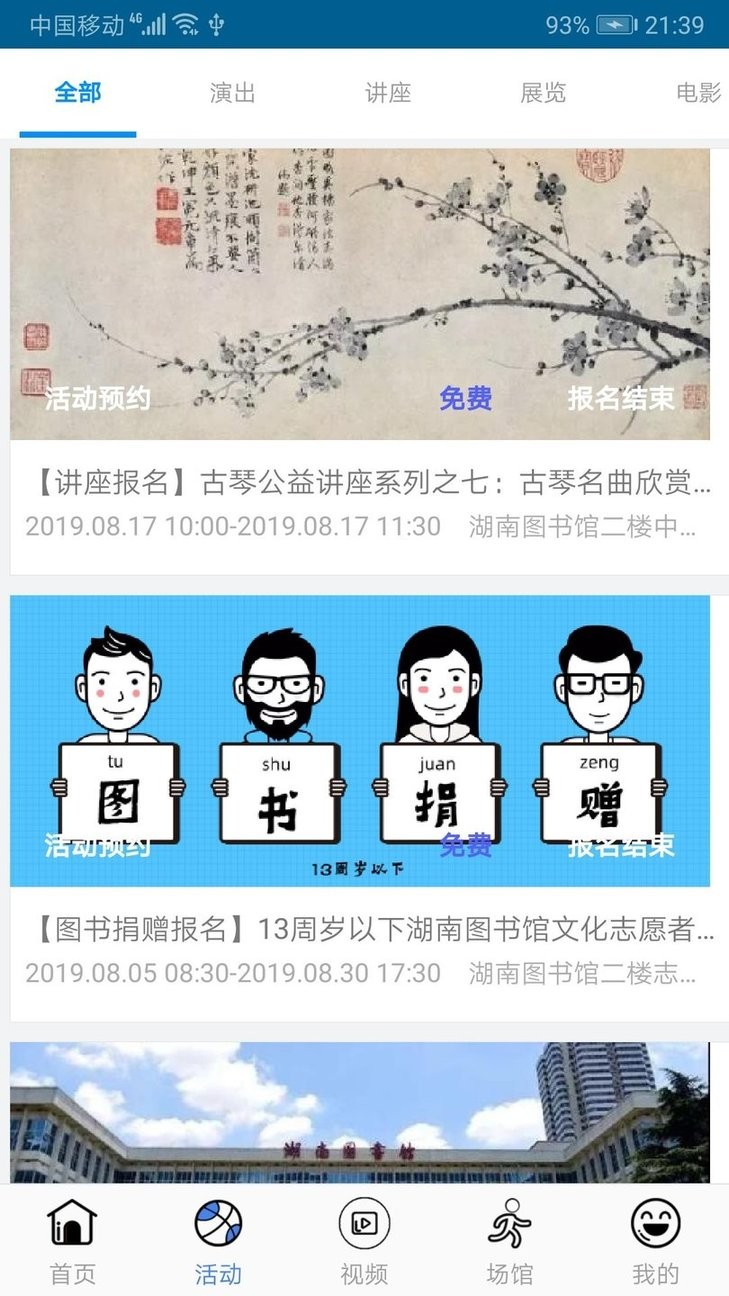Screen dimensions: 729x1296
Task: Open the 古琴公益讲座 event card
Action: 360,360
